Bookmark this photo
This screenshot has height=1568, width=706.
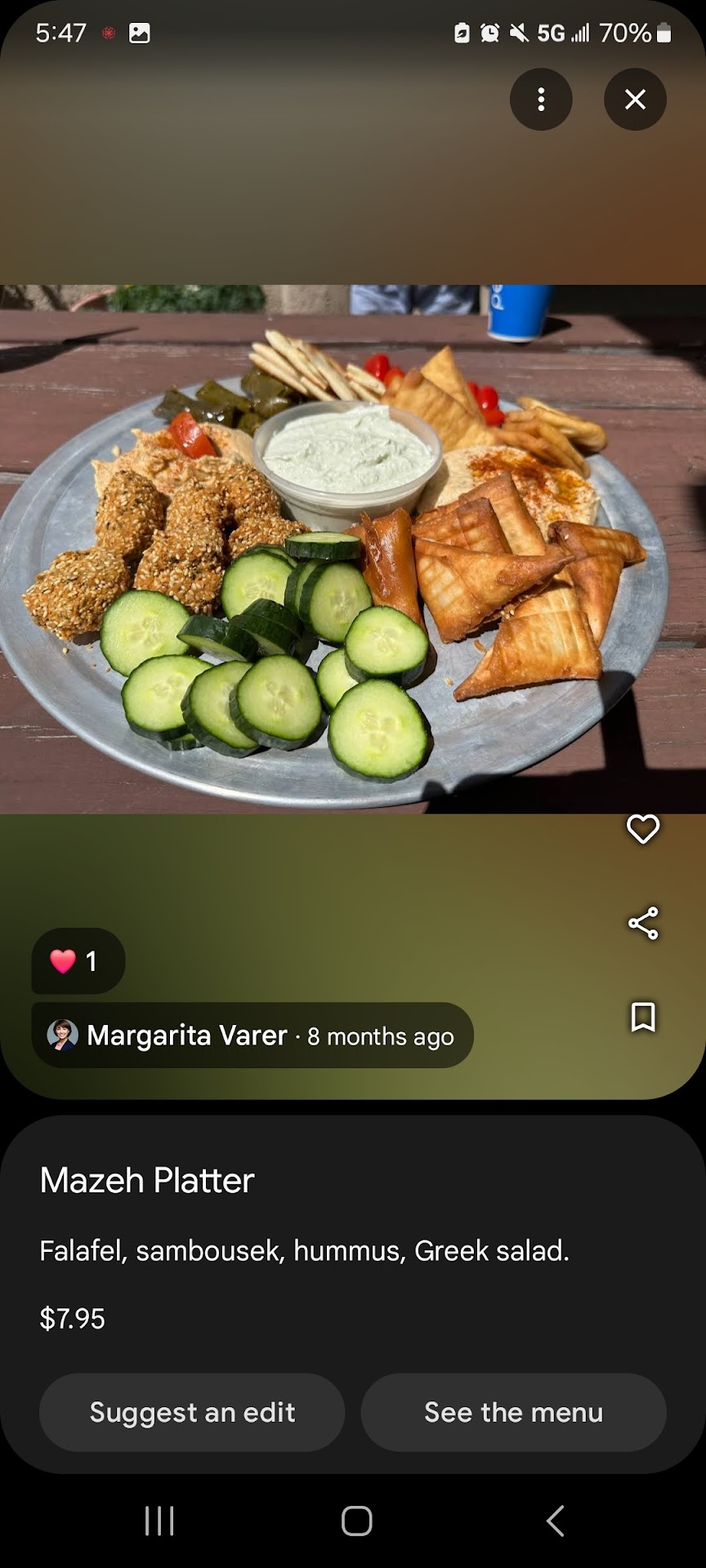pos(643,1018)
